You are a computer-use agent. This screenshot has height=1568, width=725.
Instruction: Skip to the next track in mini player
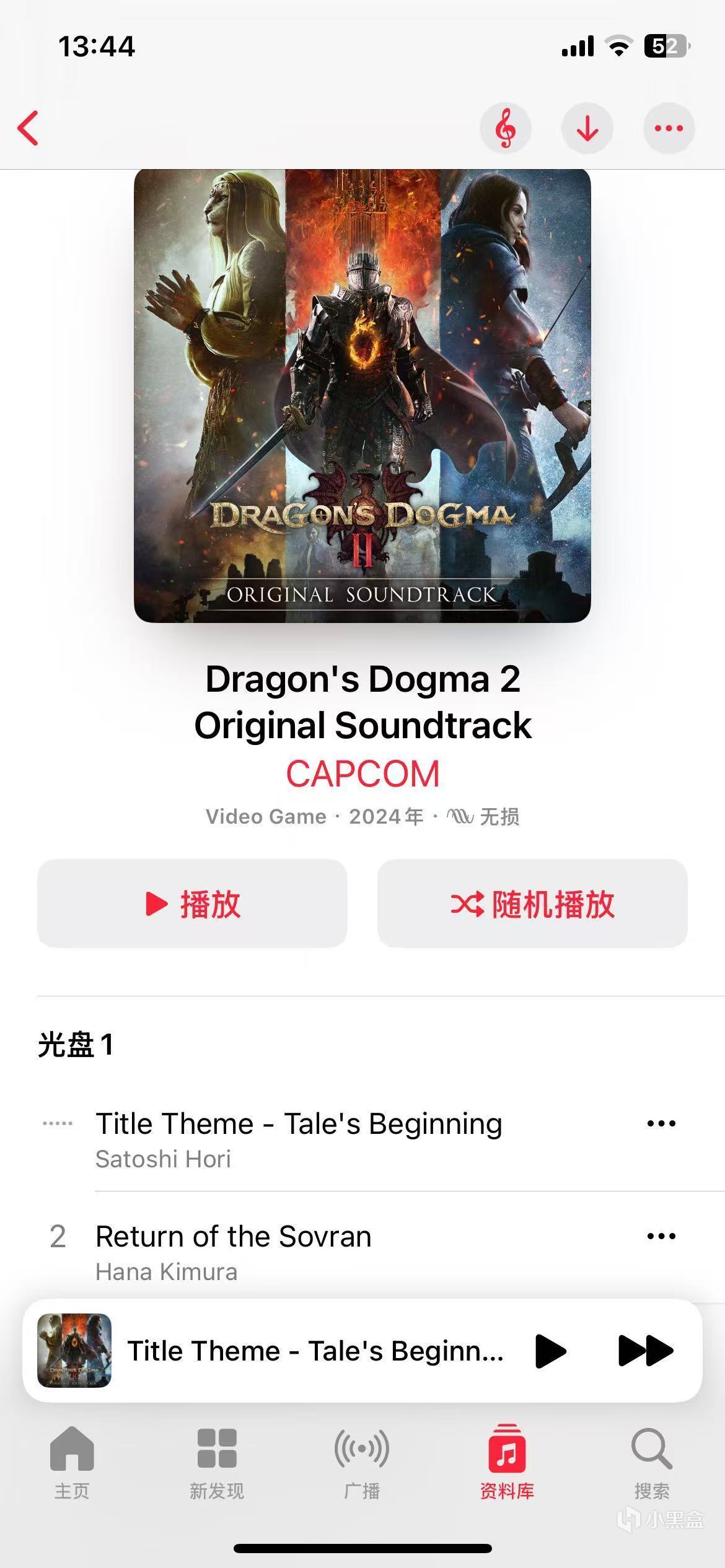(645, 1351)
